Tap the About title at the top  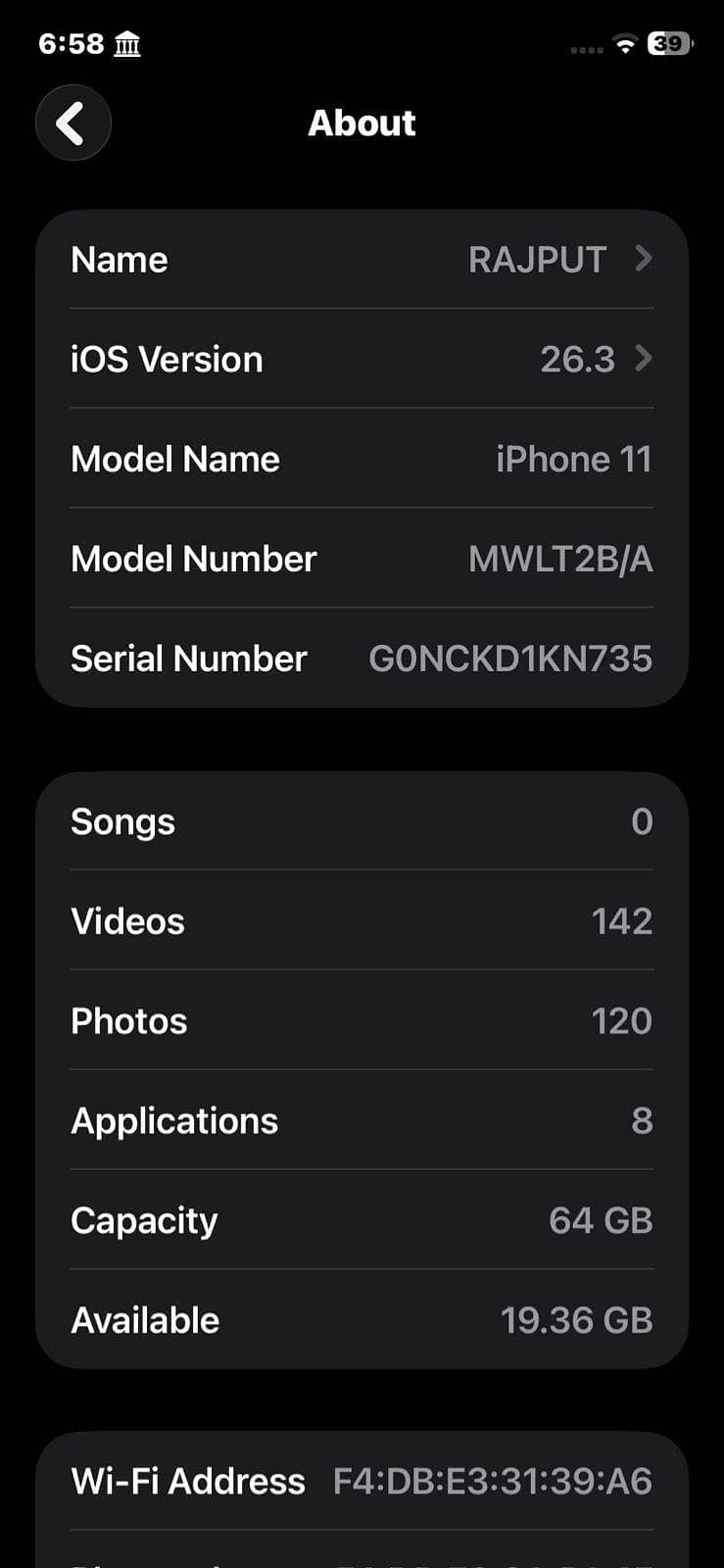click(x=362, y=122)
